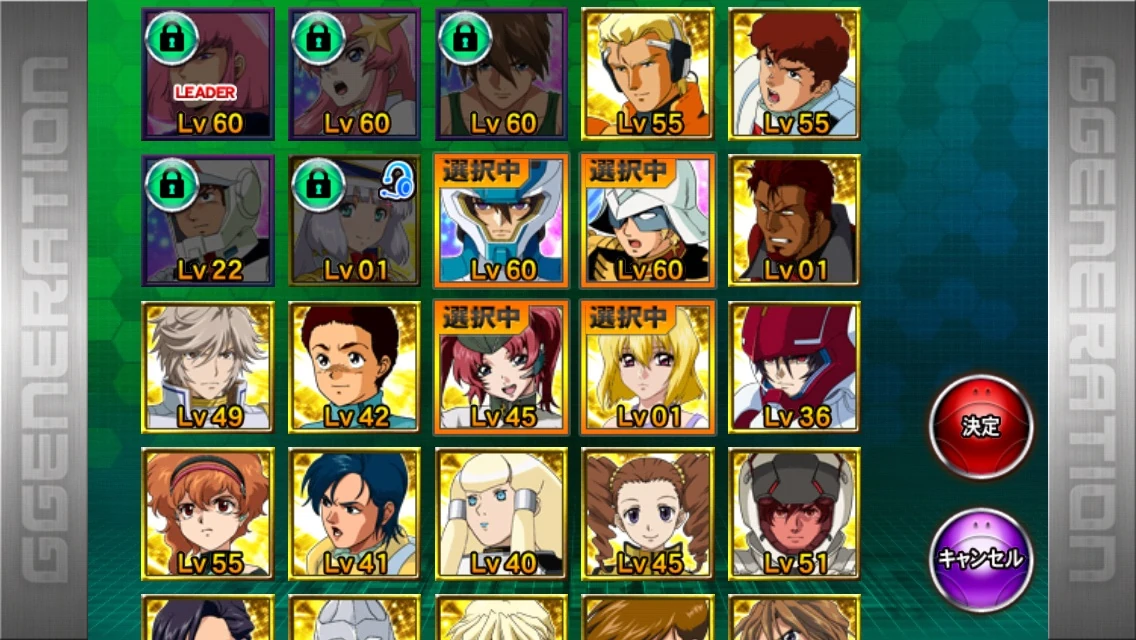This screenshot has width=1136, height=640.
Task: Select the boy pilot at Lv 42
Action: tap(355, 366)
